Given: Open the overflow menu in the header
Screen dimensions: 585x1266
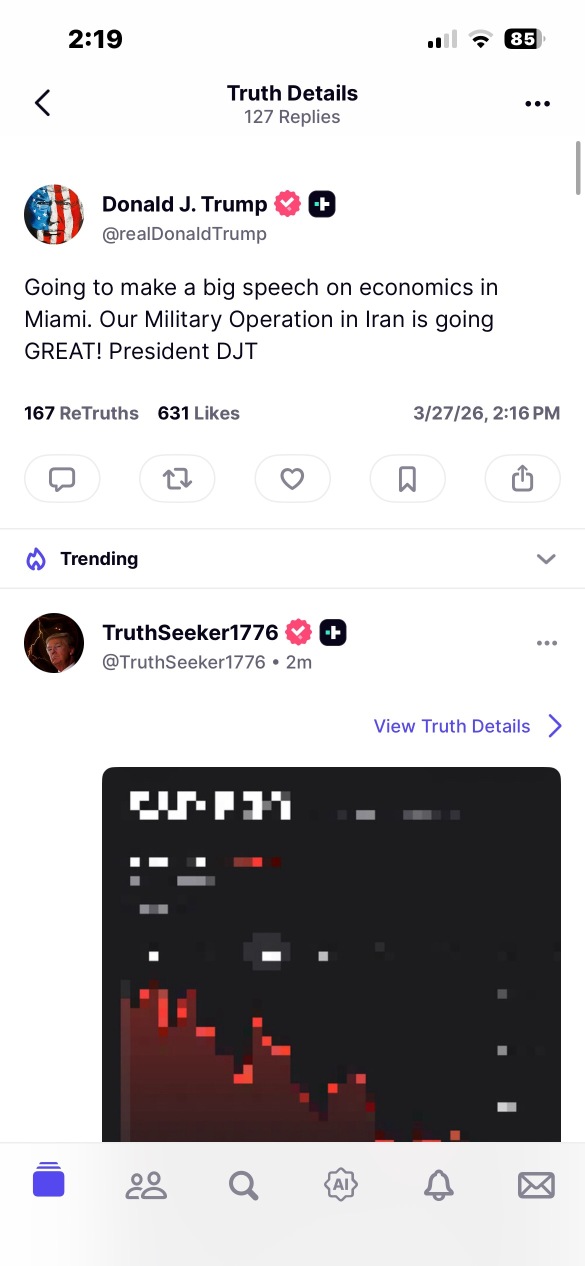Looking at the screenshot, I should coord(537,104).
